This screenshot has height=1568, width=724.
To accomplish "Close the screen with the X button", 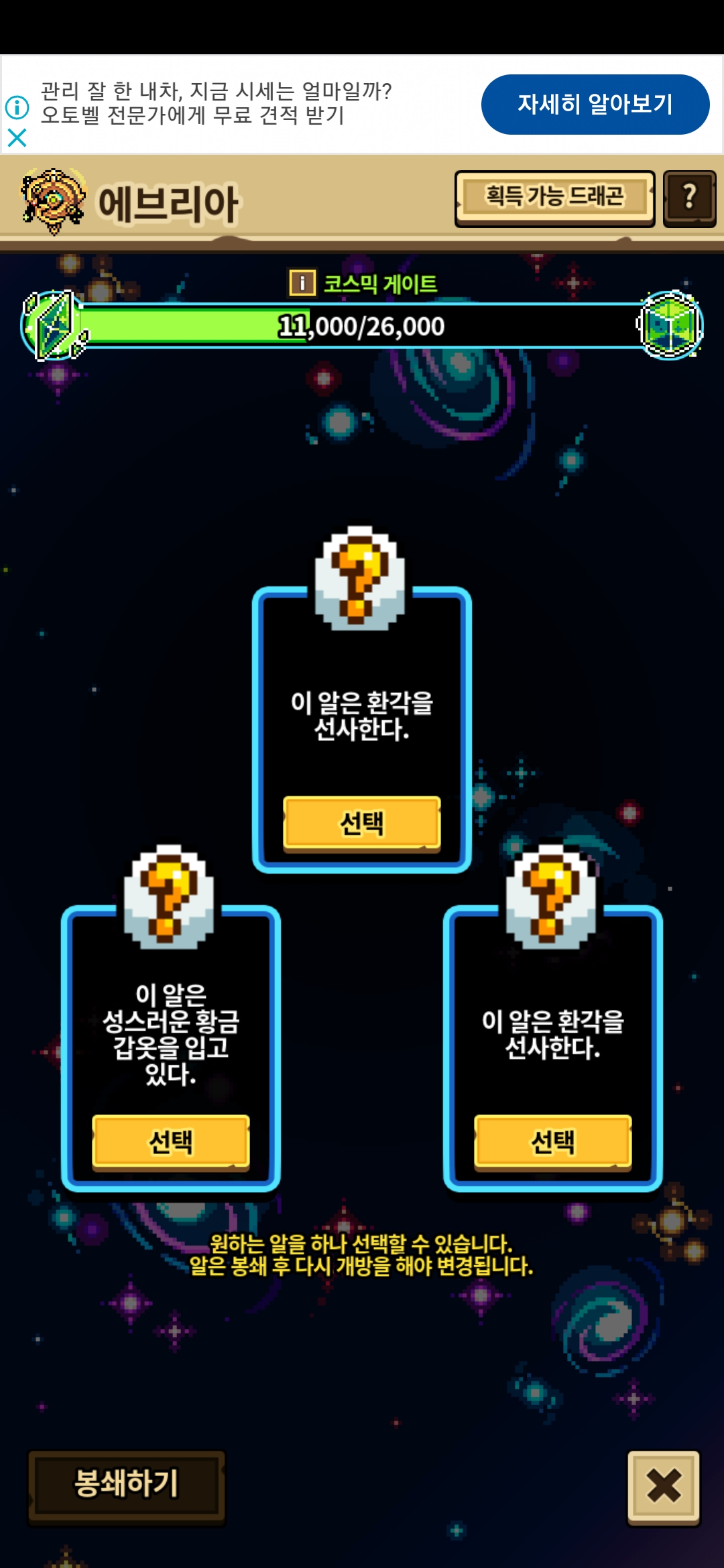I will (663, 1486).
